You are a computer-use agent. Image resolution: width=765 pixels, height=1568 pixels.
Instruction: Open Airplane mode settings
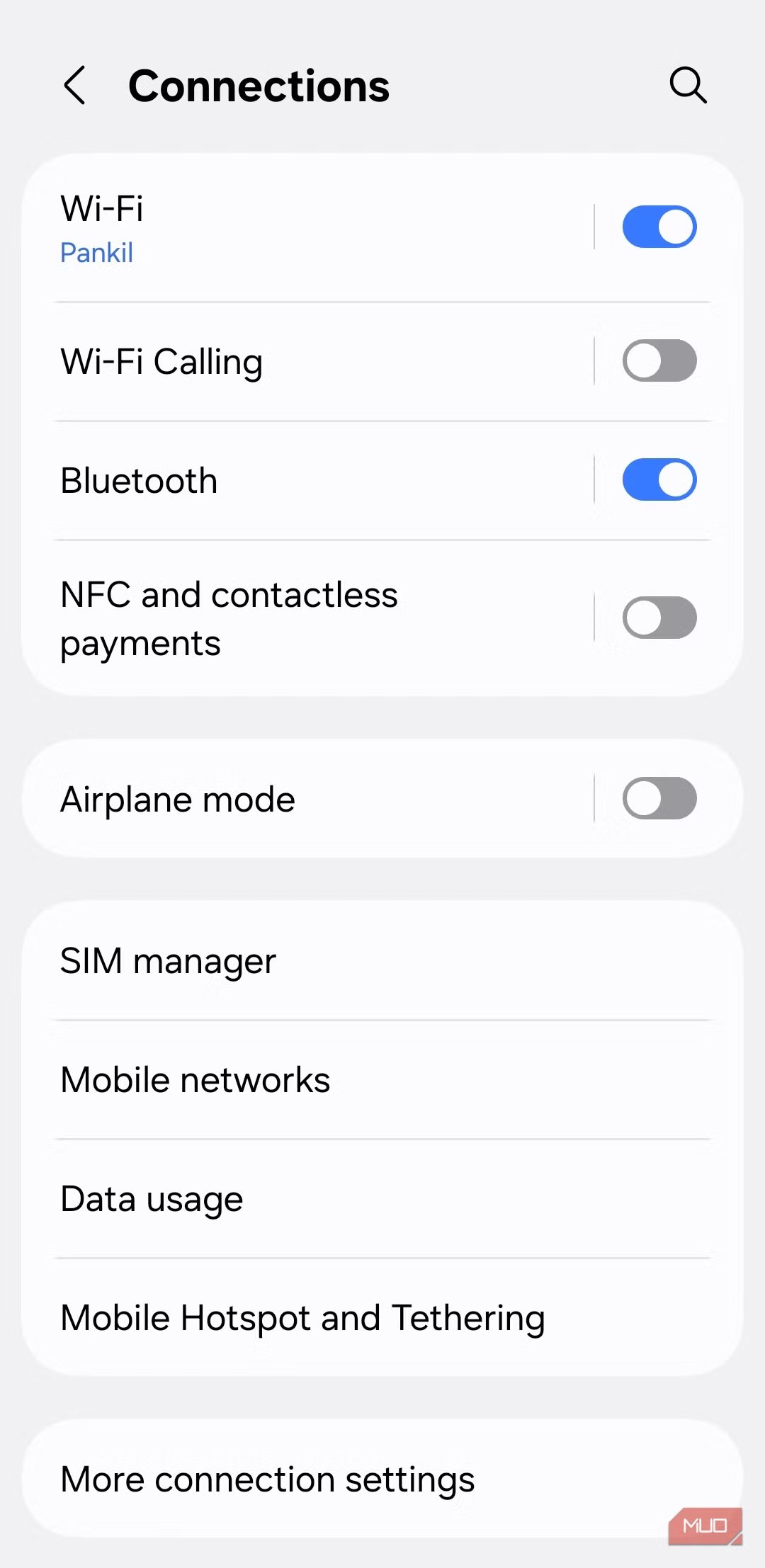(283, 800)
